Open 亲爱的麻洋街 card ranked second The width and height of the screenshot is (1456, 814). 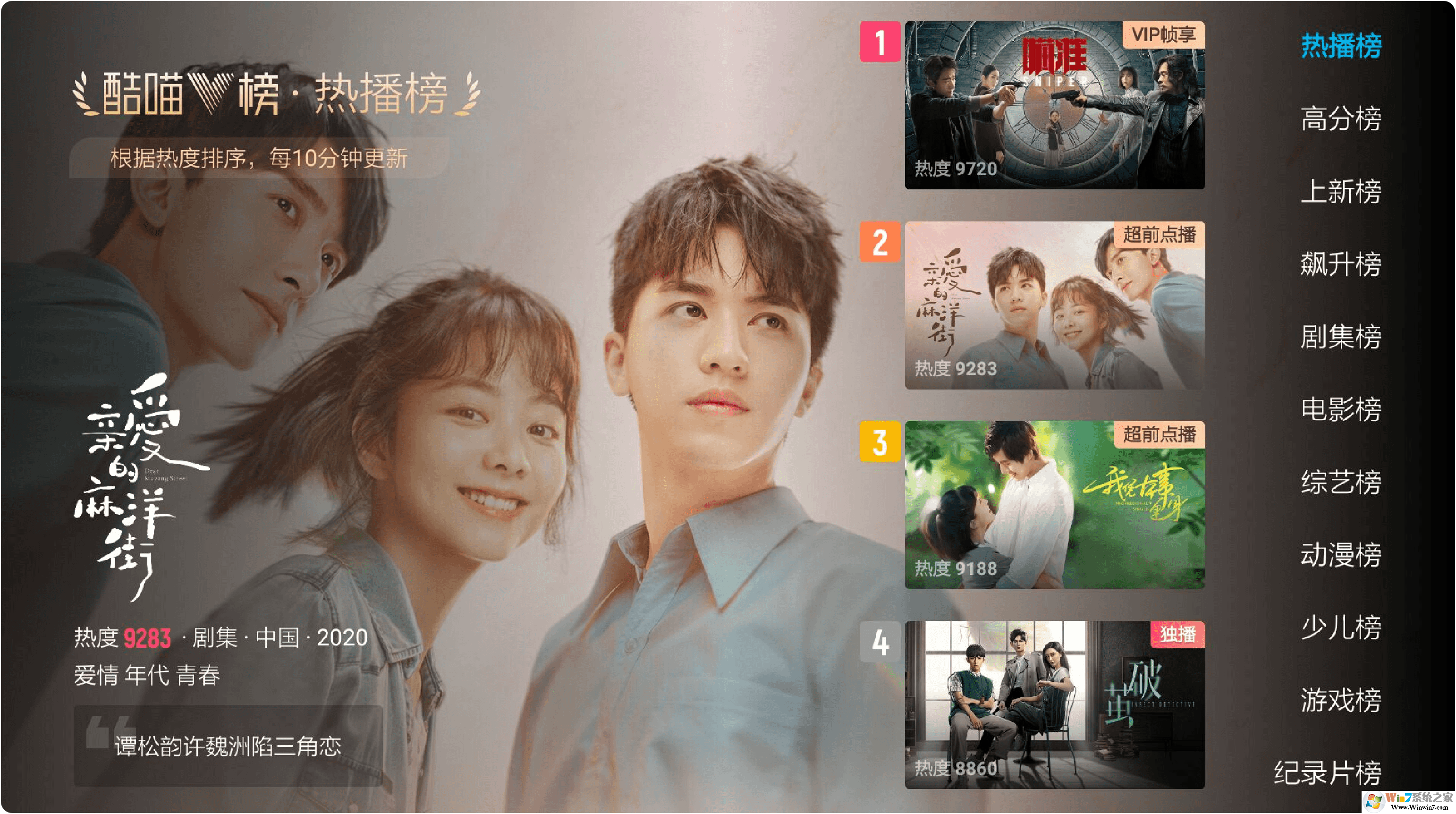[x=1054, y=305]
